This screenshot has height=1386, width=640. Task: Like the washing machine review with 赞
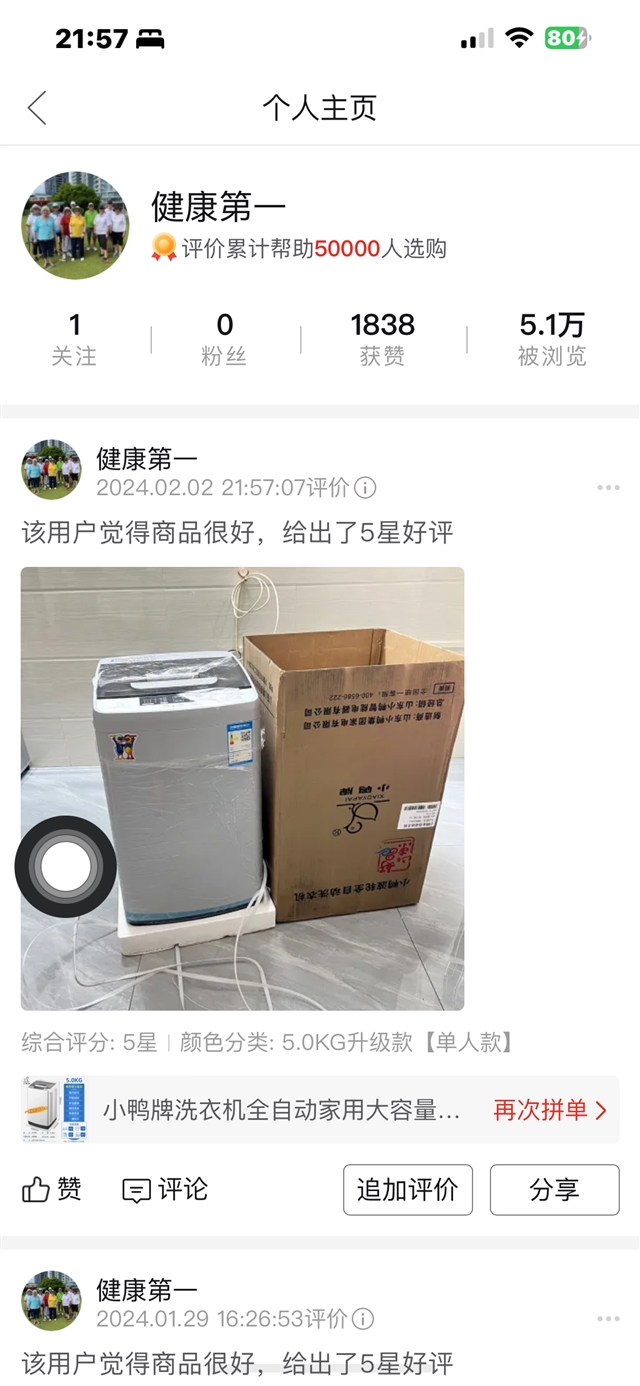click(52, 1189)
